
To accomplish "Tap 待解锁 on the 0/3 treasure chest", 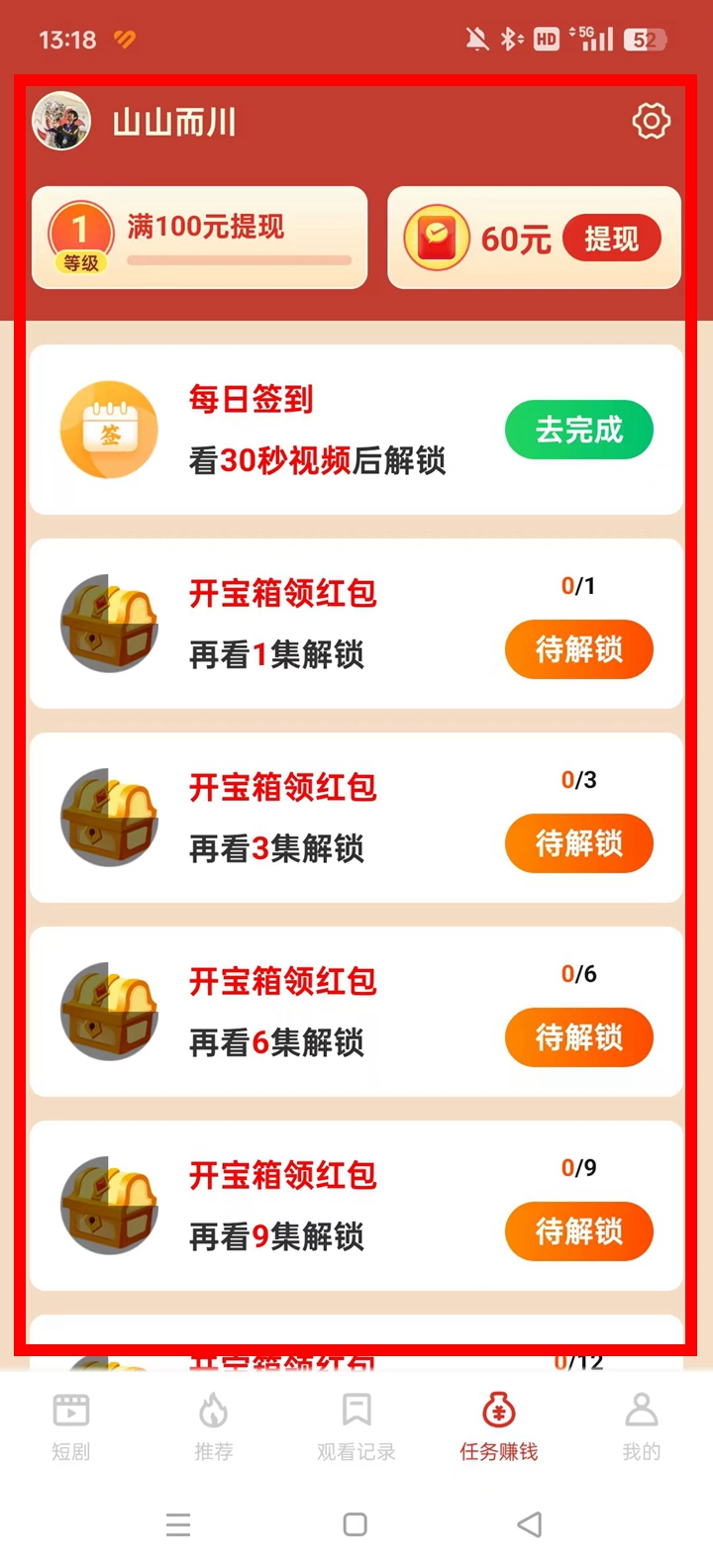I will (x=579, y=843).
